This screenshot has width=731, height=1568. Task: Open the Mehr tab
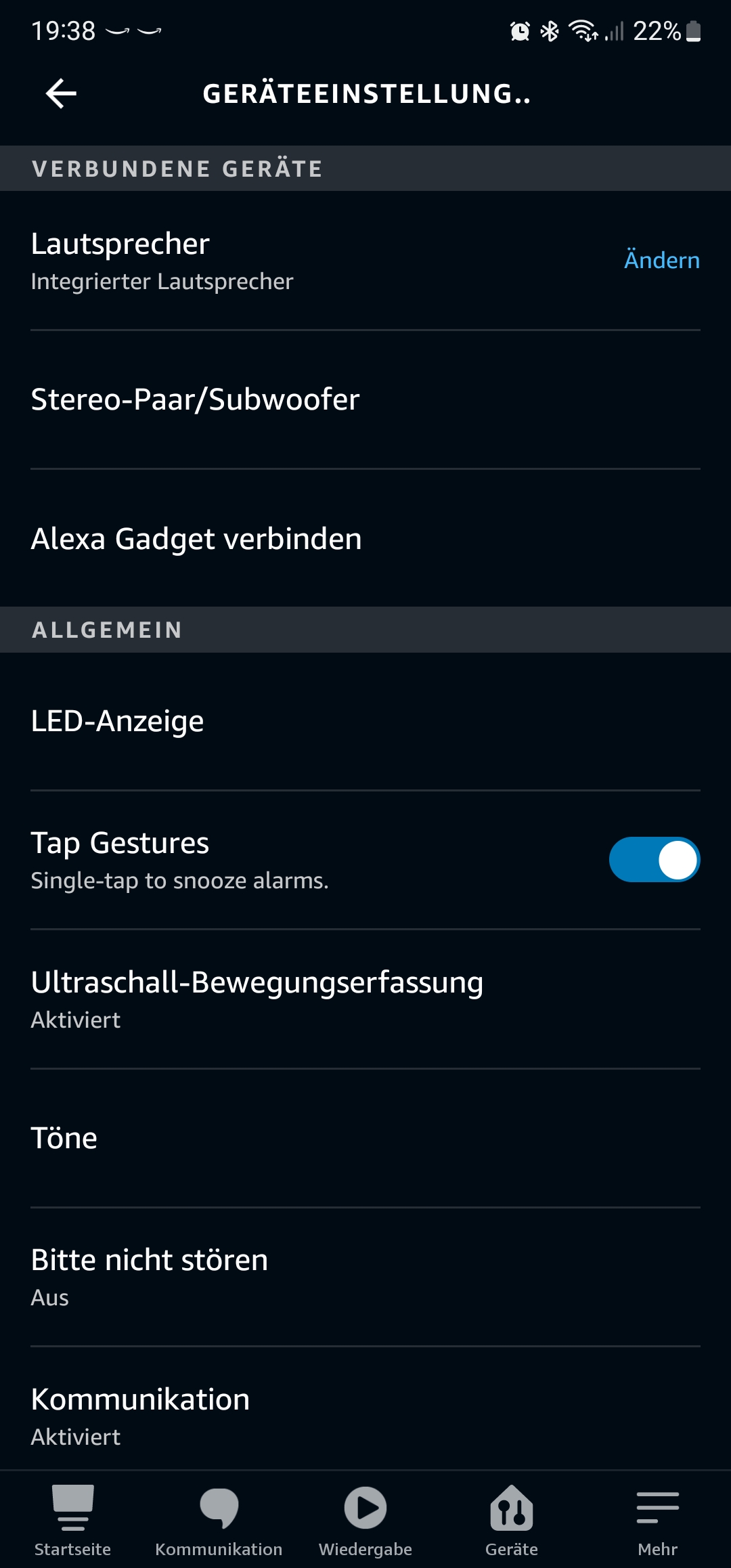point(657,1521)
